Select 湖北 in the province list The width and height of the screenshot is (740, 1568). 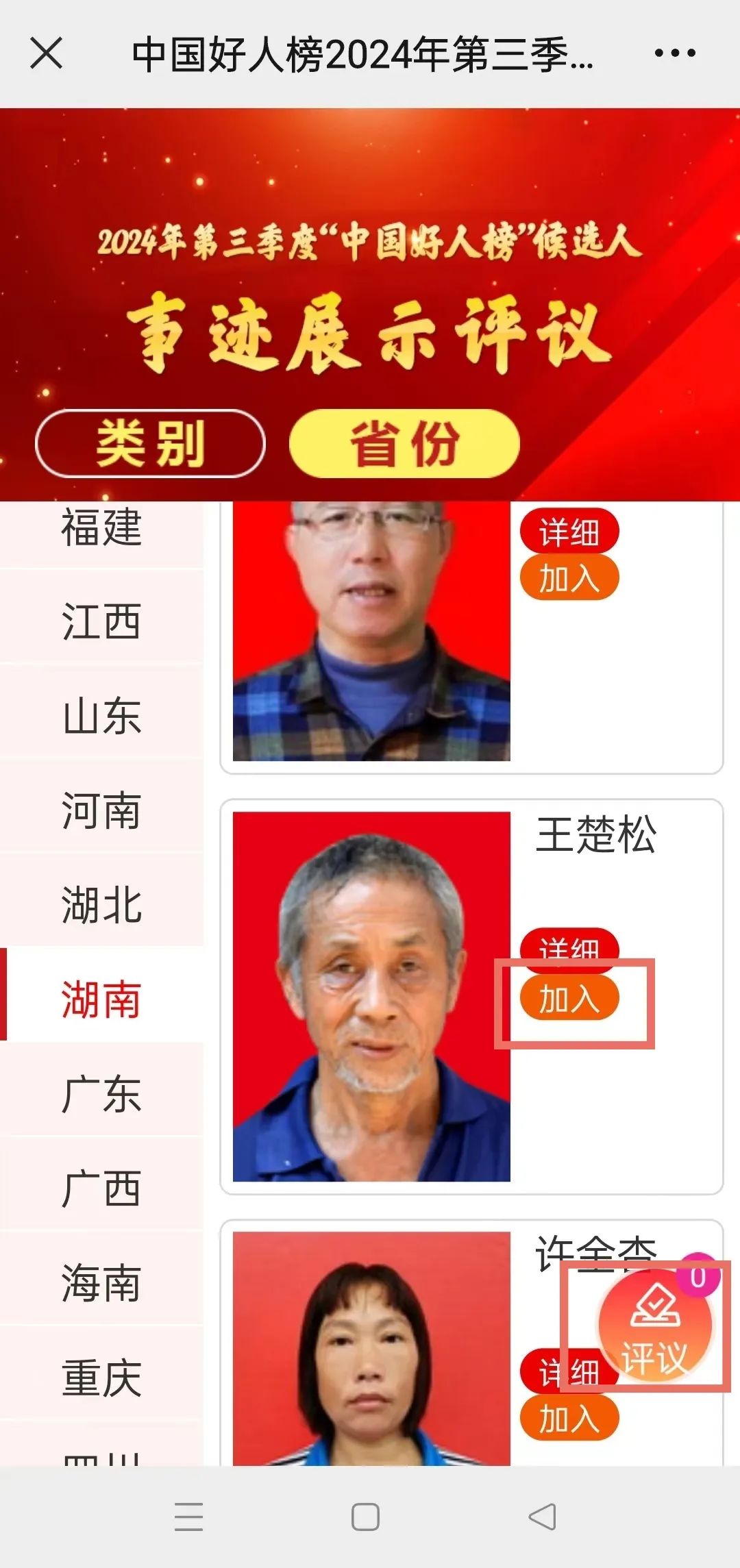101,905
